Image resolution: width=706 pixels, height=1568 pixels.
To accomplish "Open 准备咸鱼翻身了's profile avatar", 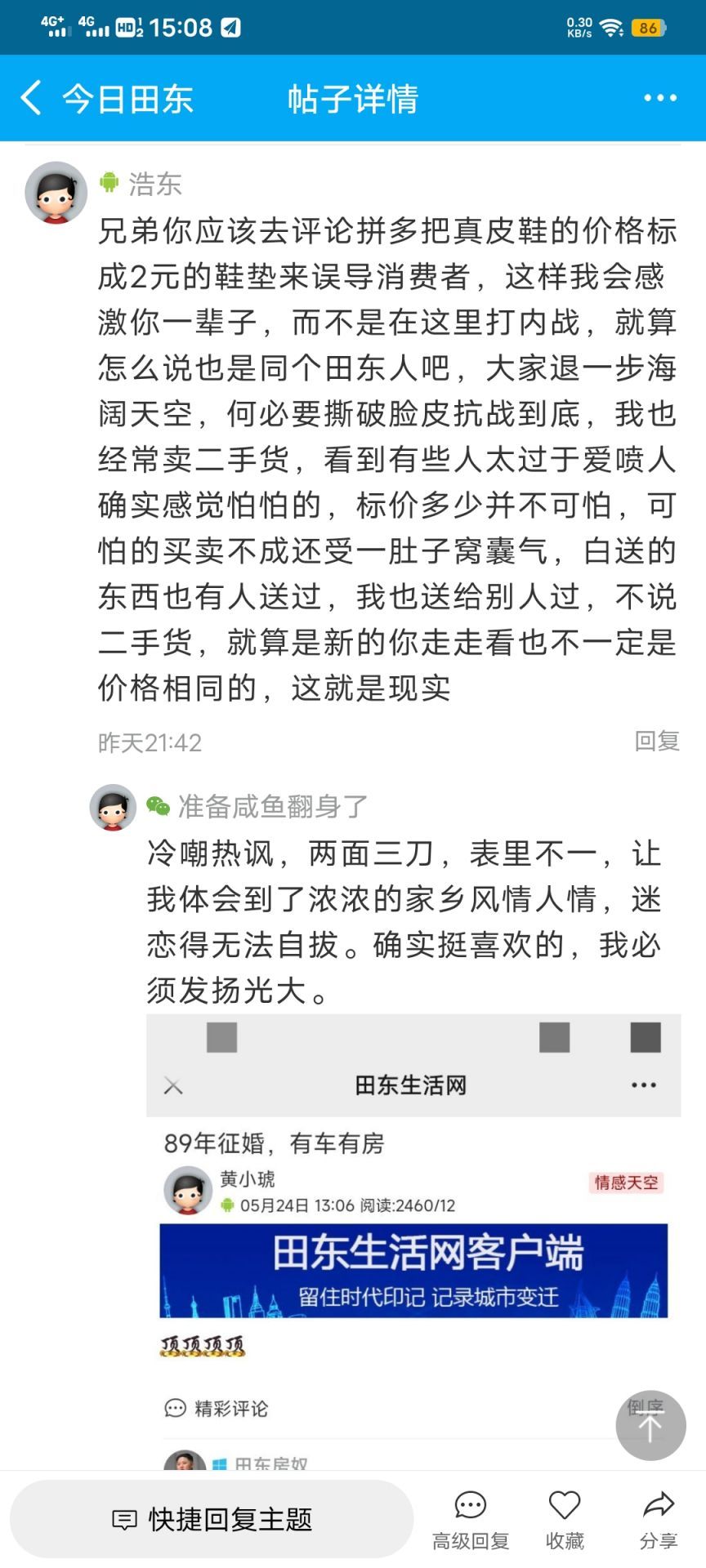I will coord(113,808).
